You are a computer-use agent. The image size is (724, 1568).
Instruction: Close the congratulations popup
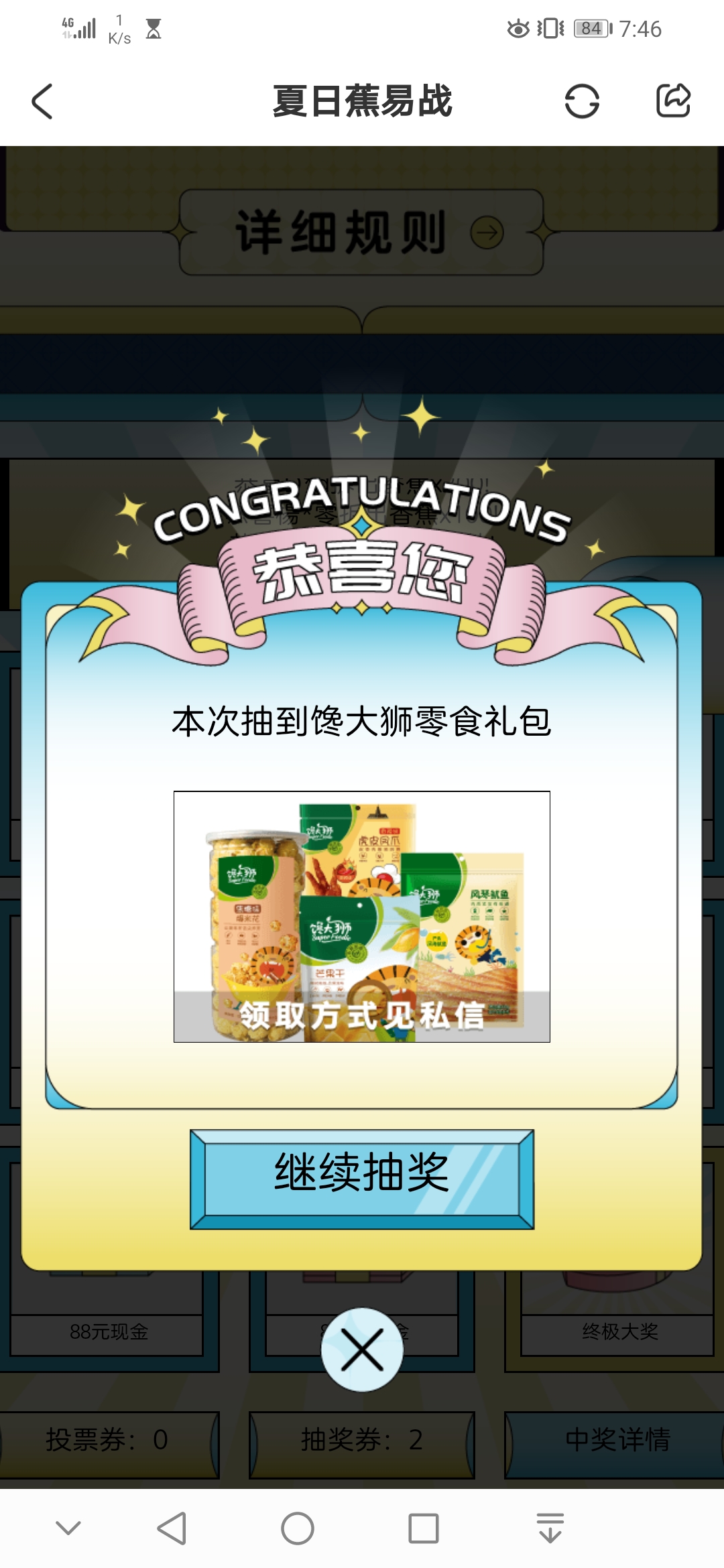(362, 1350)
